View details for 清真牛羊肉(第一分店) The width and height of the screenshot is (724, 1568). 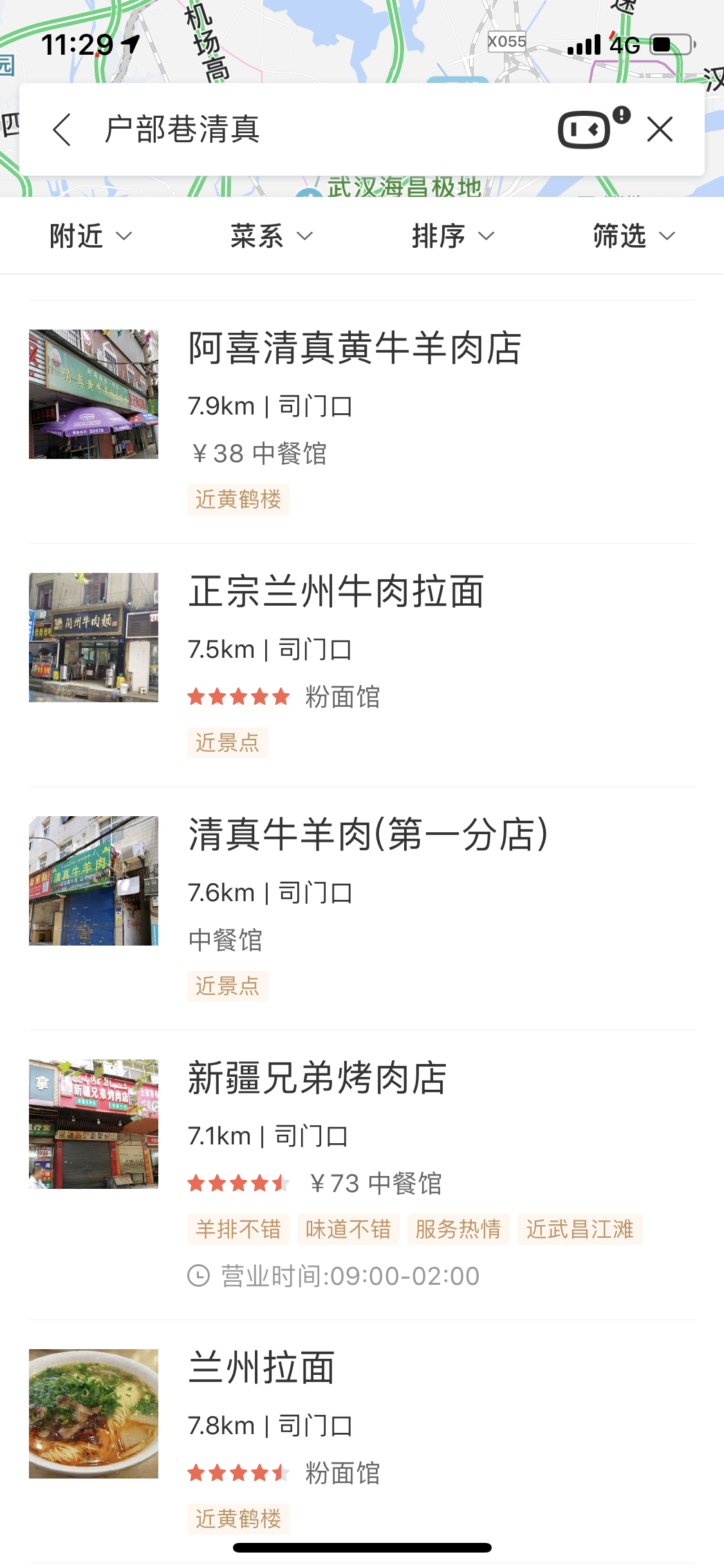(368, 835)
